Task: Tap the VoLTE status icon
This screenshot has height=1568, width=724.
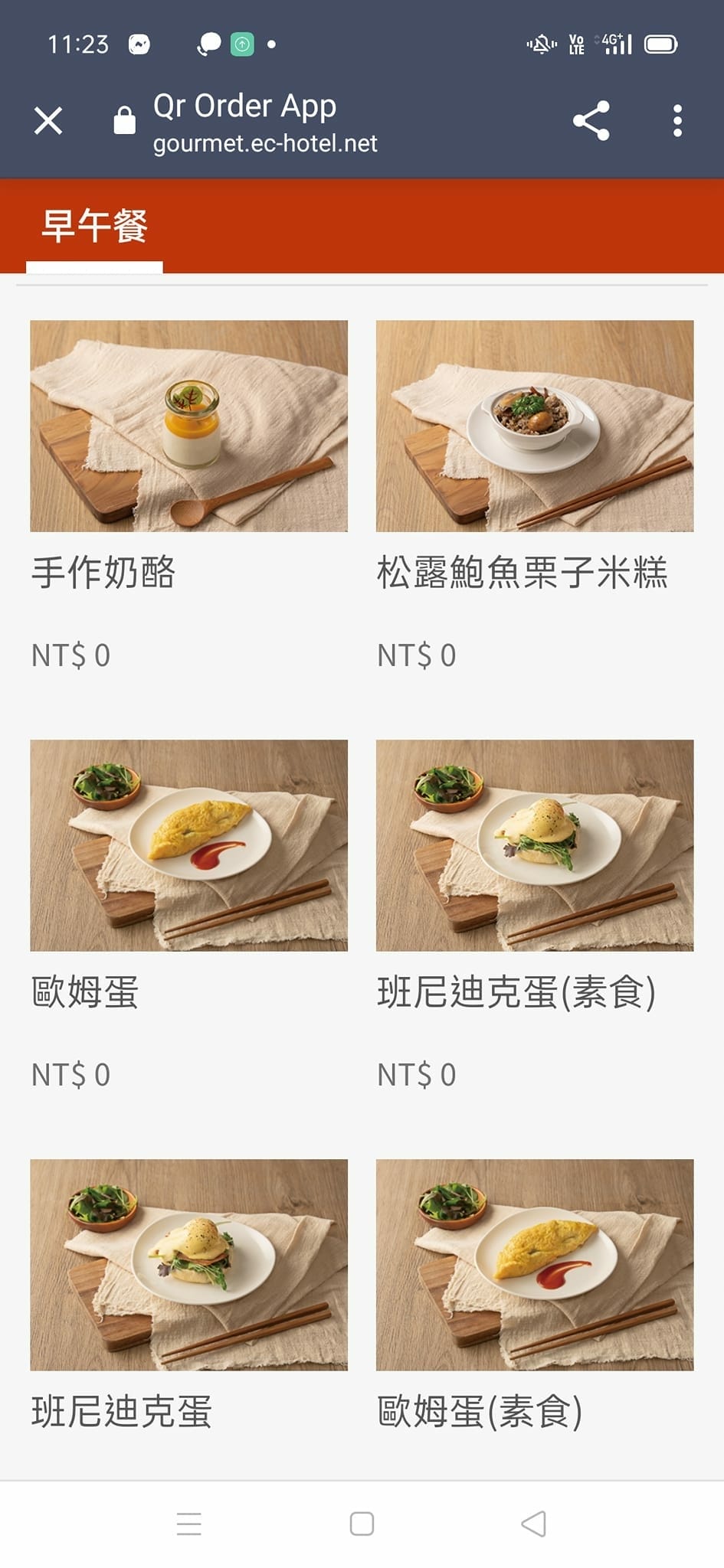Action: point(578,44)
